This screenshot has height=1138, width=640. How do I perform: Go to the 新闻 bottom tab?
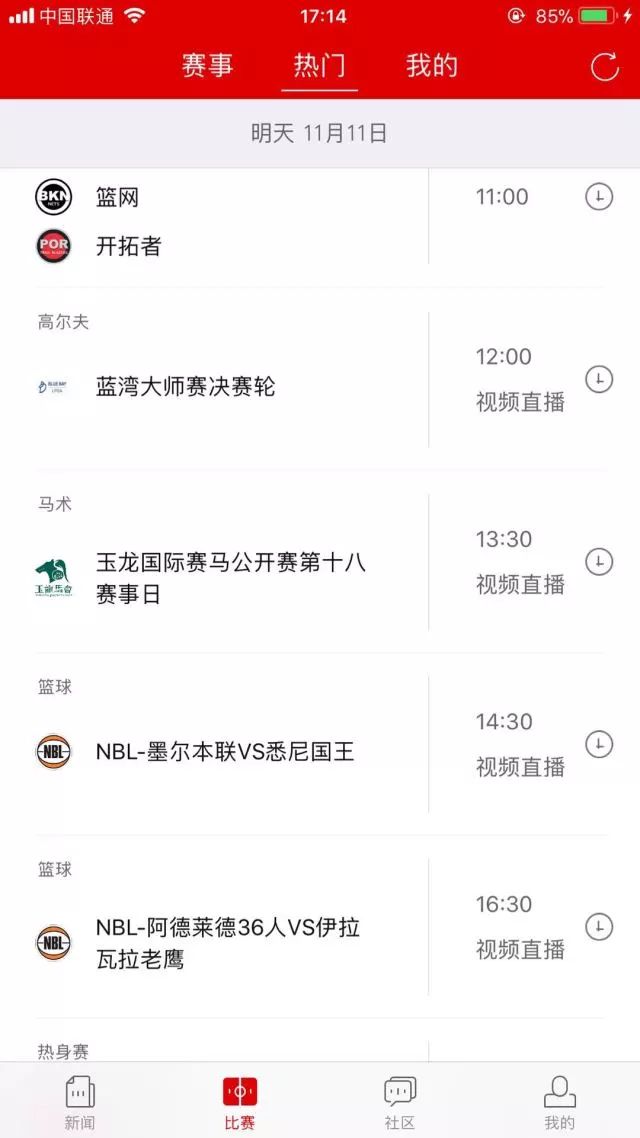pos(80,1102)
